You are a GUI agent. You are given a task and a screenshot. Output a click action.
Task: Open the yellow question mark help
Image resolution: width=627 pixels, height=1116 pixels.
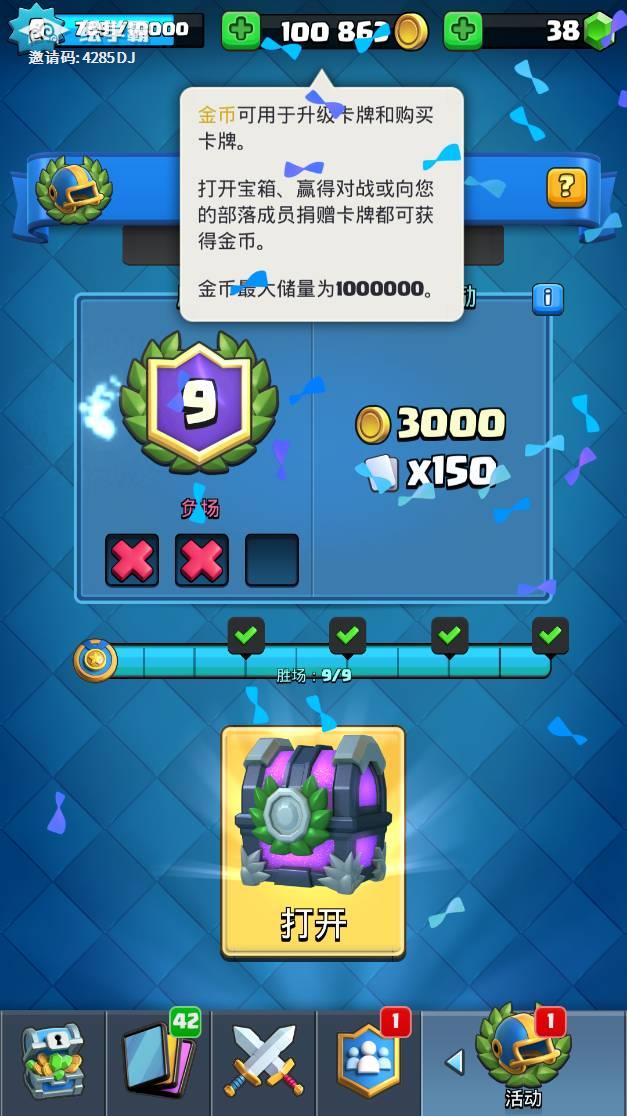[565, 186]
